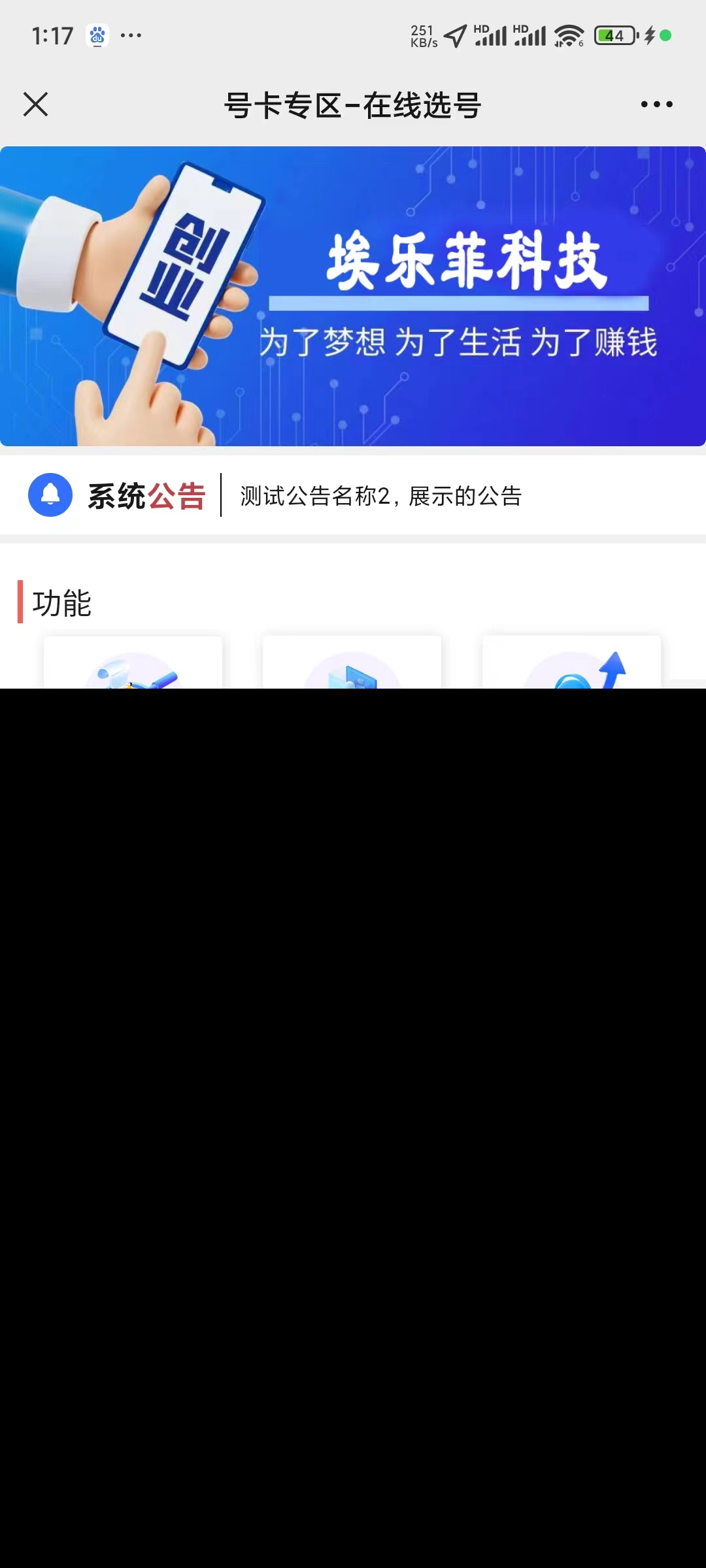Open the 埃乐菲科技 banner
Viewport: 706px width, 1568px height.
pos(353,296)
